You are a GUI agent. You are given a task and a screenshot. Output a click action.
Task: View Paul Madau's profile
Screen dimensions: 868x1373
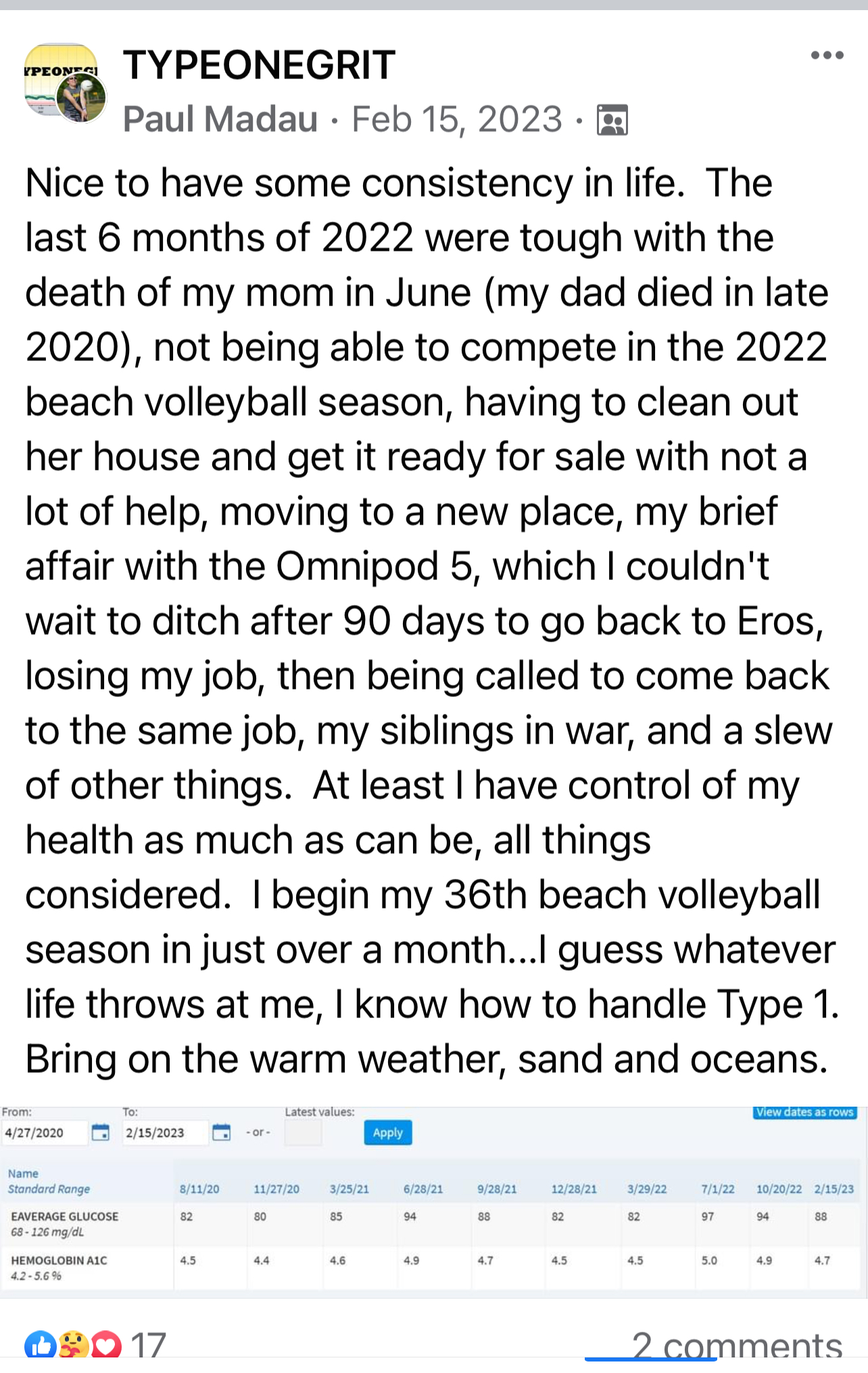(220, 120)
